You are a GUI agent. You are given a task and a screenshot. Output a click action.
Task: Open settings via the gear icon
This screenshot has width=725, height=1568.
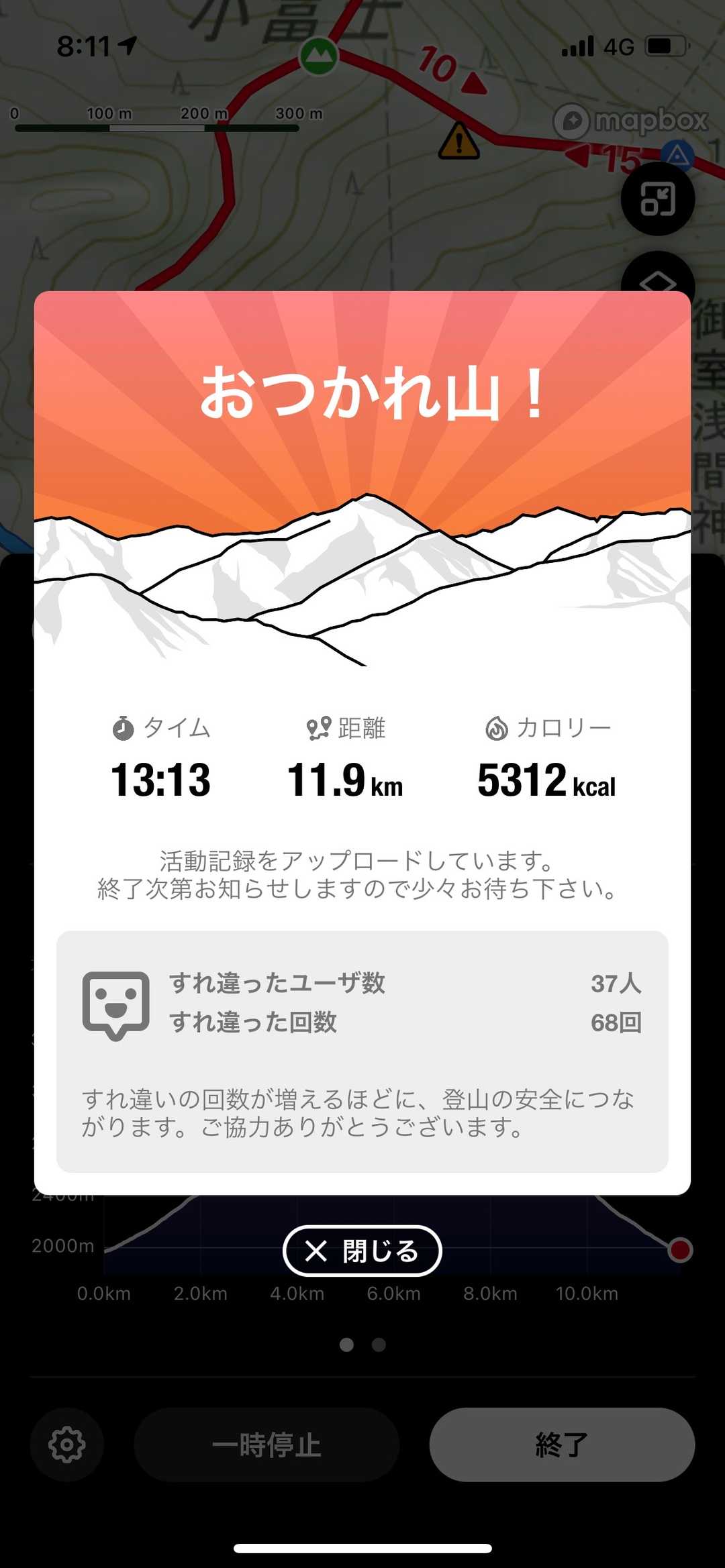tap(66, 1444)
